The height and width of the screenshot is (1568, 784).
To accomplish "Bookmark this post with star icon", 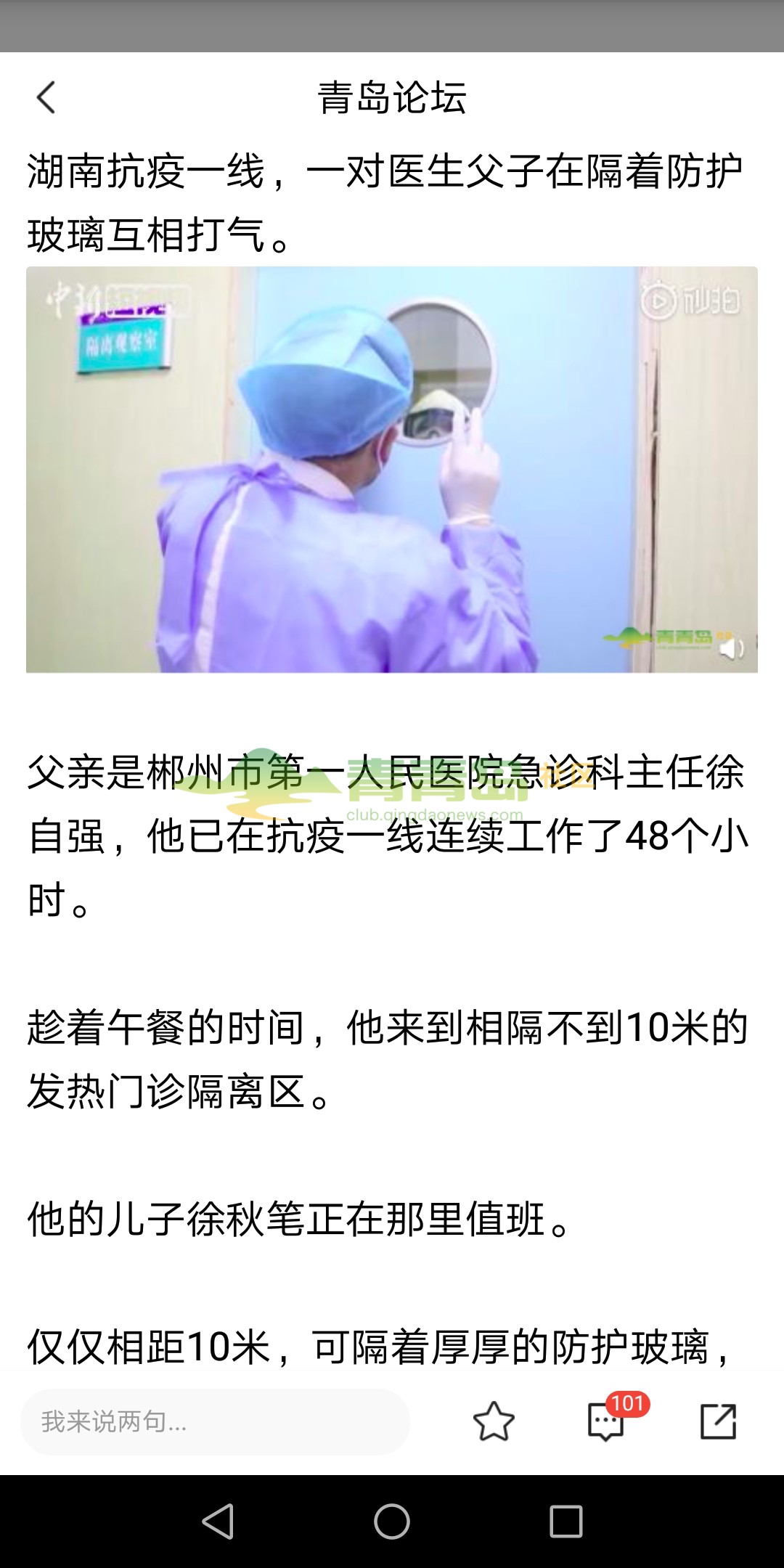I will (x=494, y=1421).
